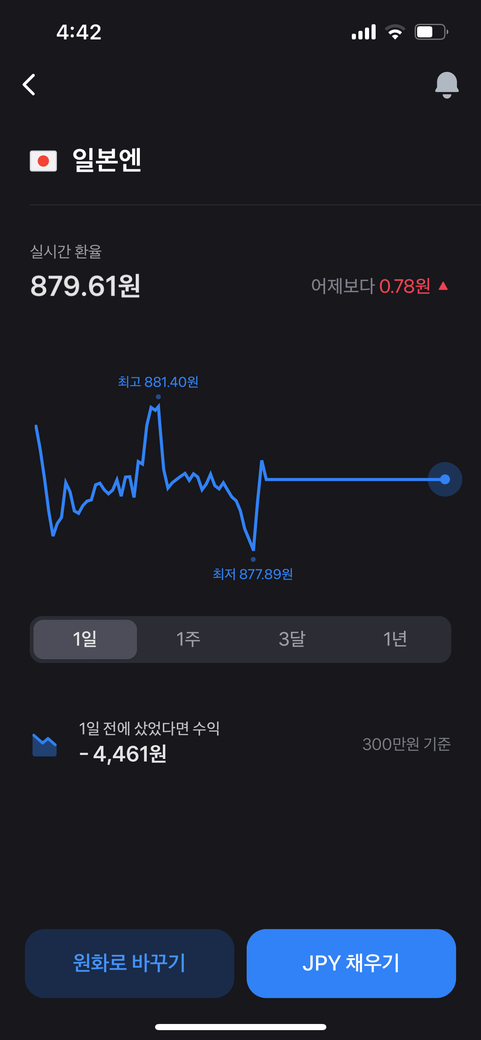Select the 1일 chart period

pos(85,639)
